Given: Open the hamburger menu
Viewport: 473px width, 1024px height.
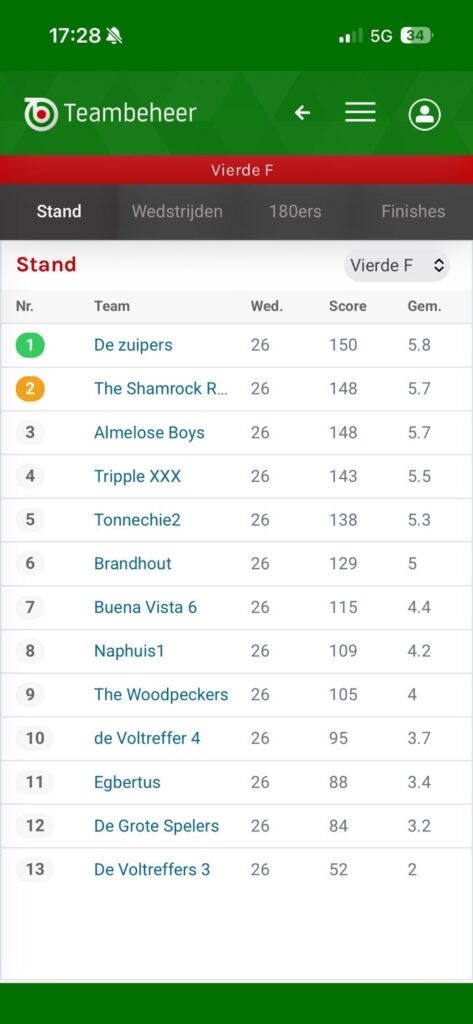Looking at the screenshot, I should coord(360,113).
